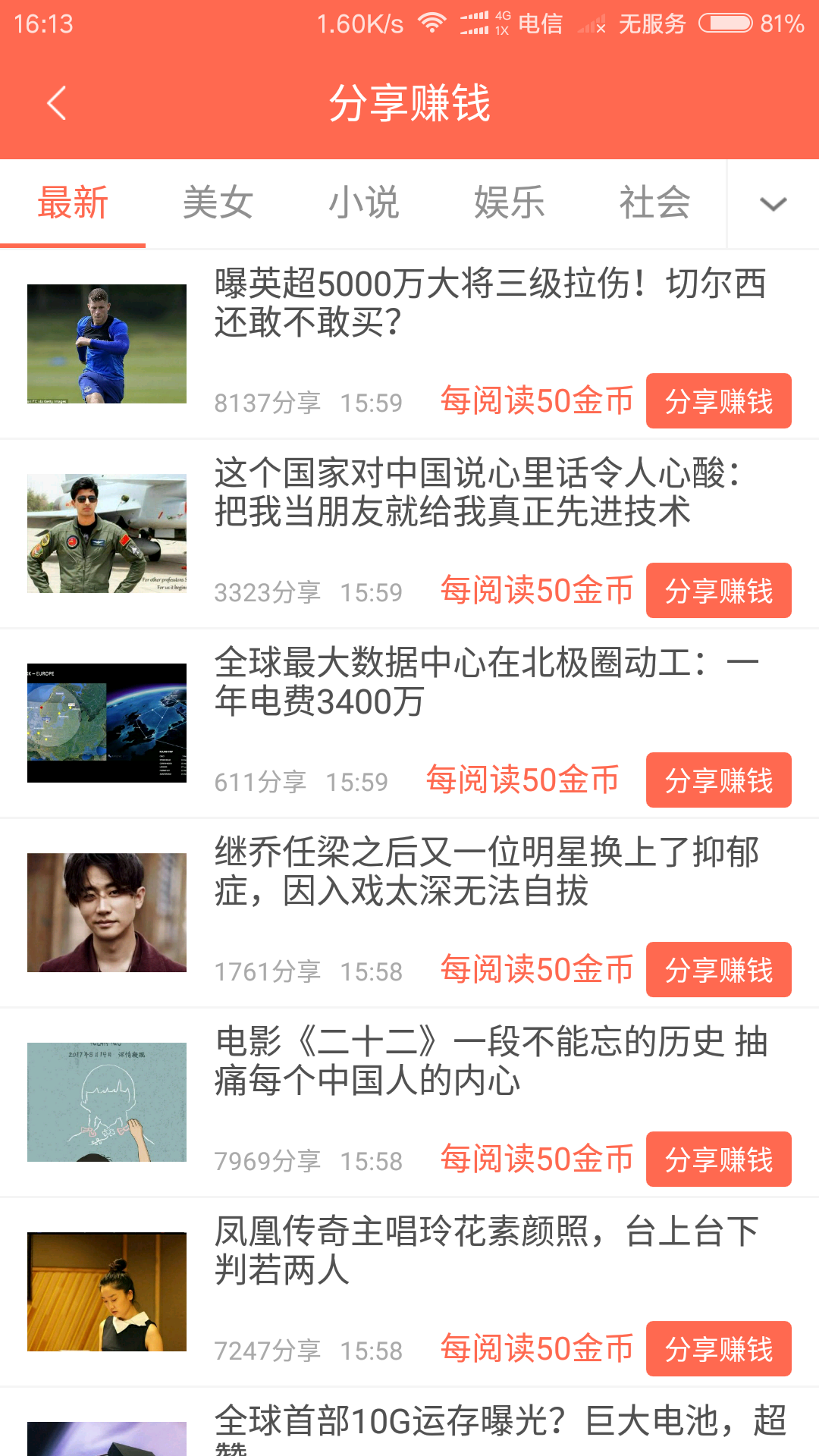Expand the category list chevron

coord(773,204)
